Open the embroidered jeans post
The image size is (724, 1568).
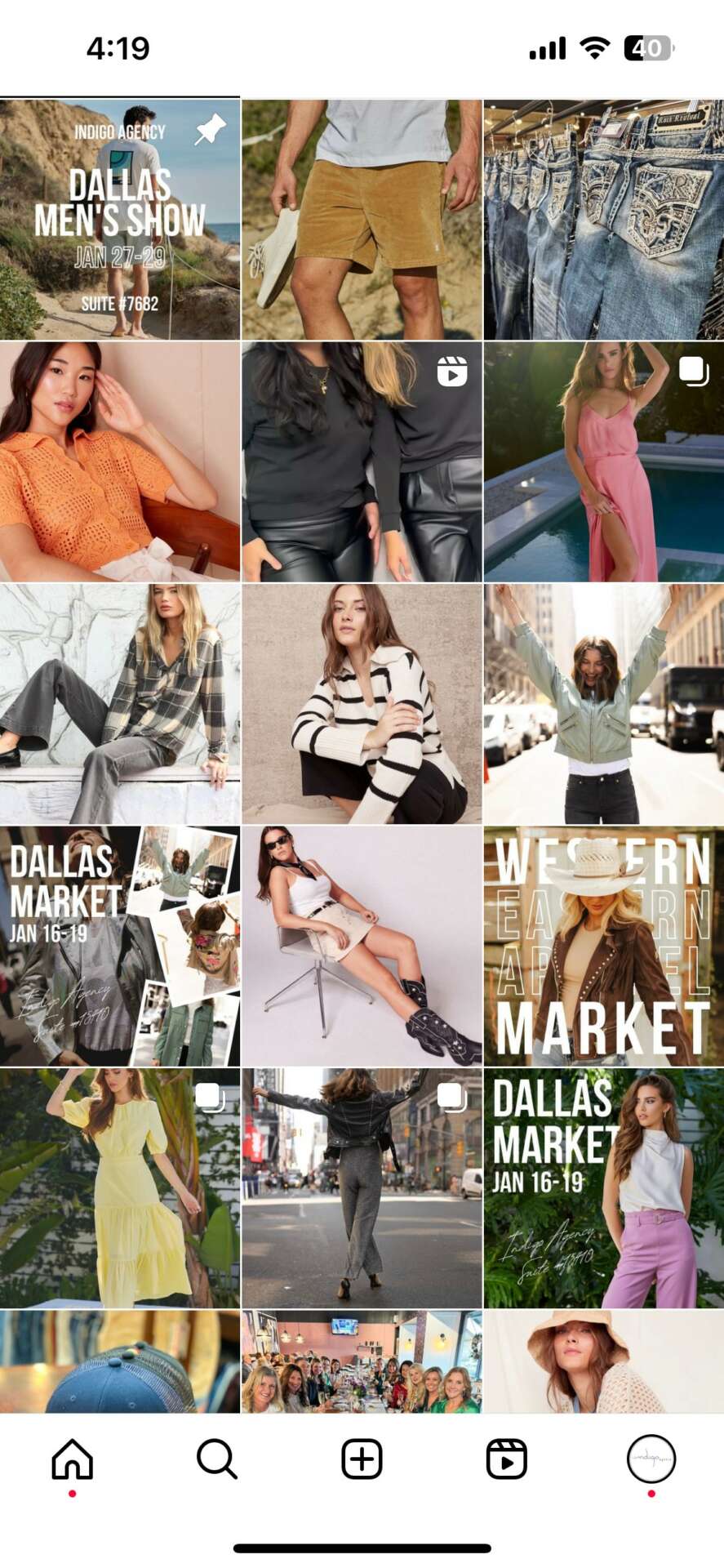604,219
